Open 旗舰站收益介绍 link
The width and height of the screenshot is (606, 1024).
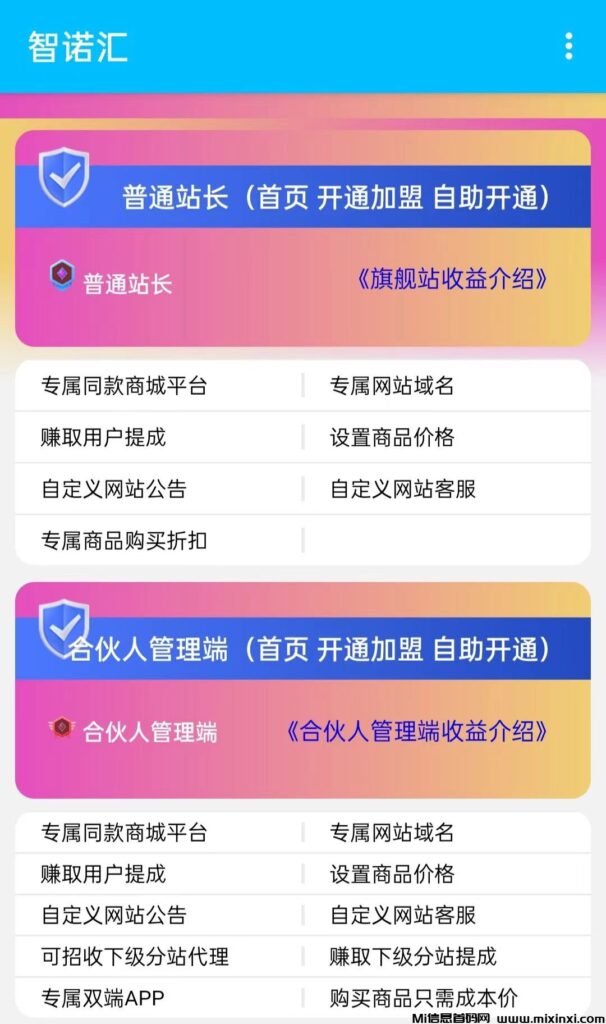pos(452,279)
